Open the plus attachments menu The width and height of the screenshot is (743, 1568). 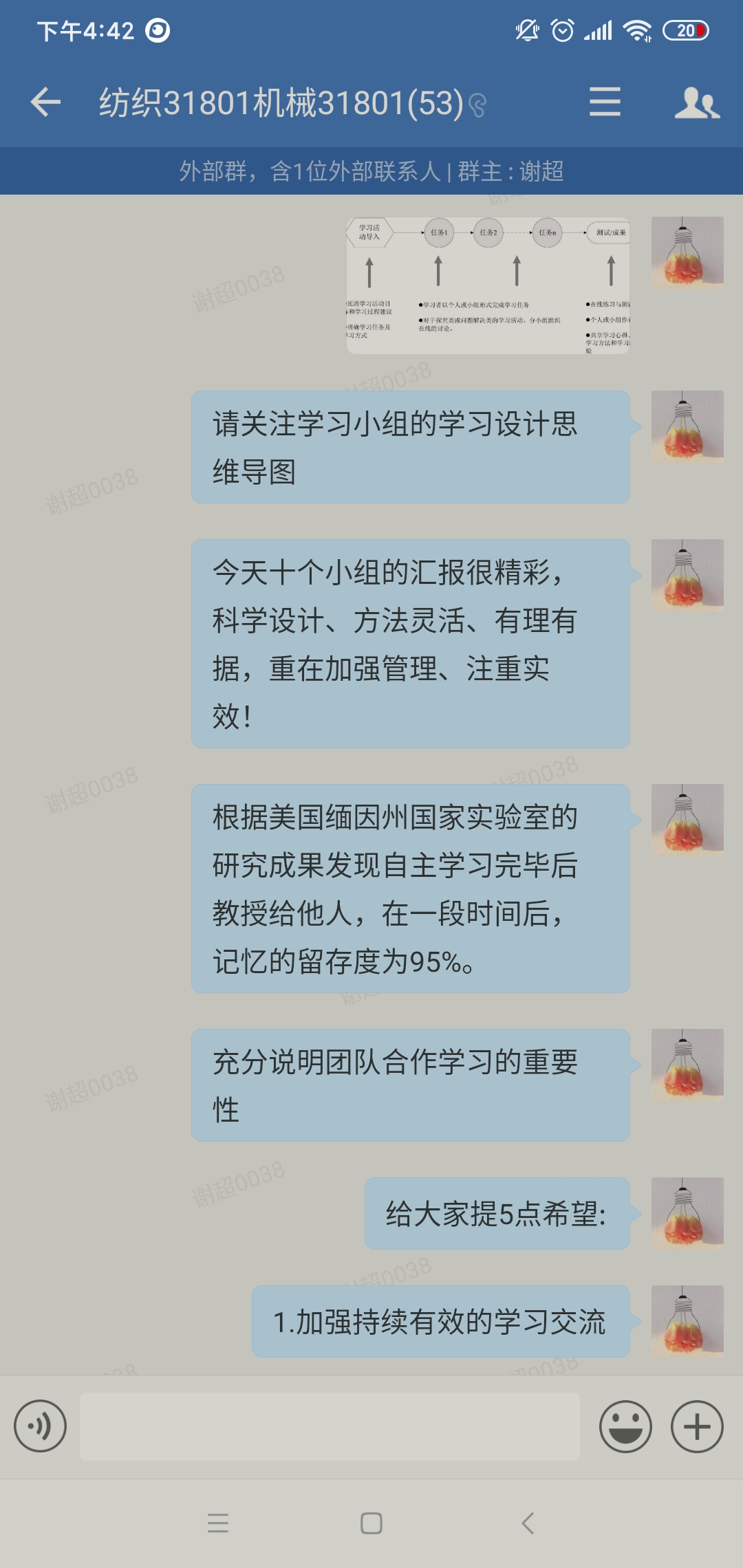pyautogui.click(x=697, y=1426)
